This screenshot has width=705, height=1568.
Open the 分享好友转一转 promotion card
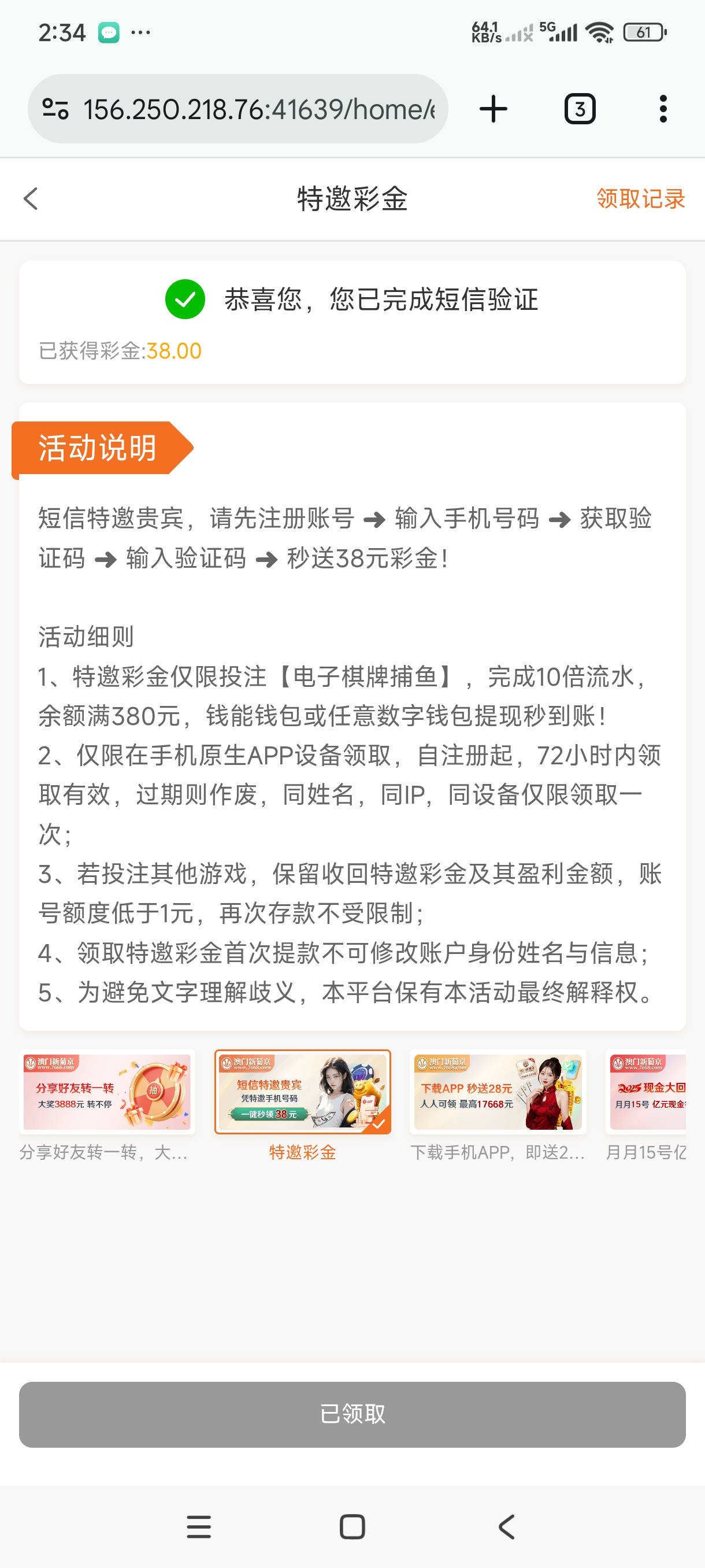pos(107,1092)
